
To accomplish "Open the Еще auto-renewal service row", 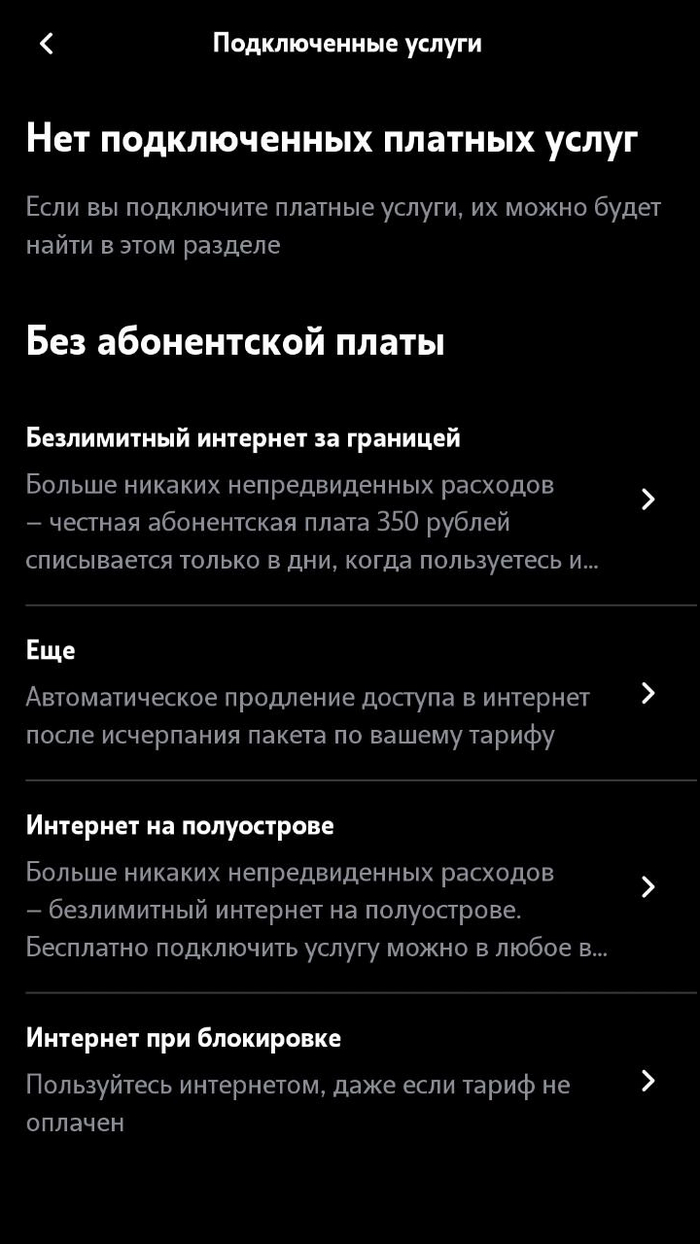I will tap(340, 693).
